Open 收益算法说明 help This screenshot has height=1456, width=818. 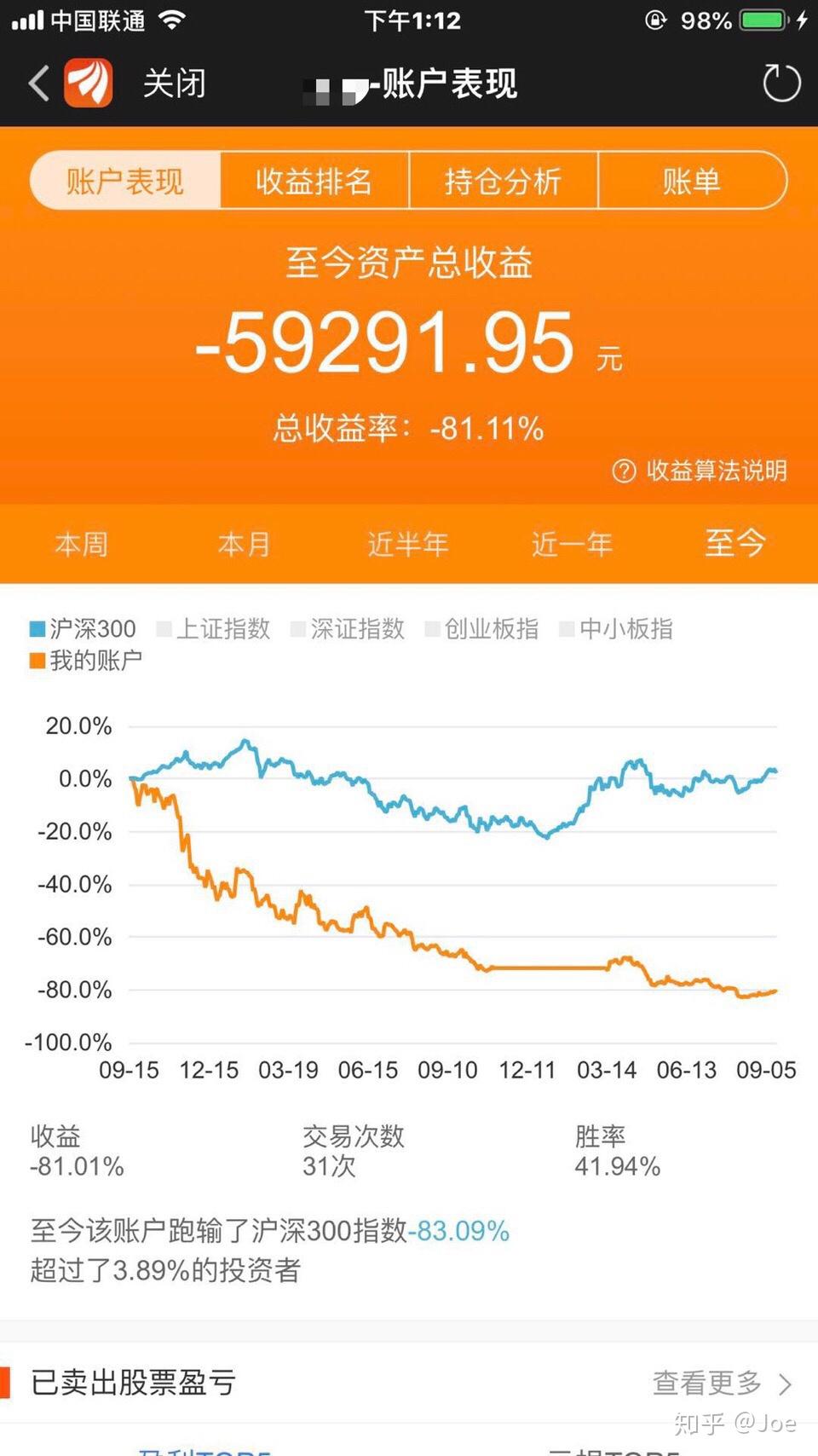click(700, 471)
